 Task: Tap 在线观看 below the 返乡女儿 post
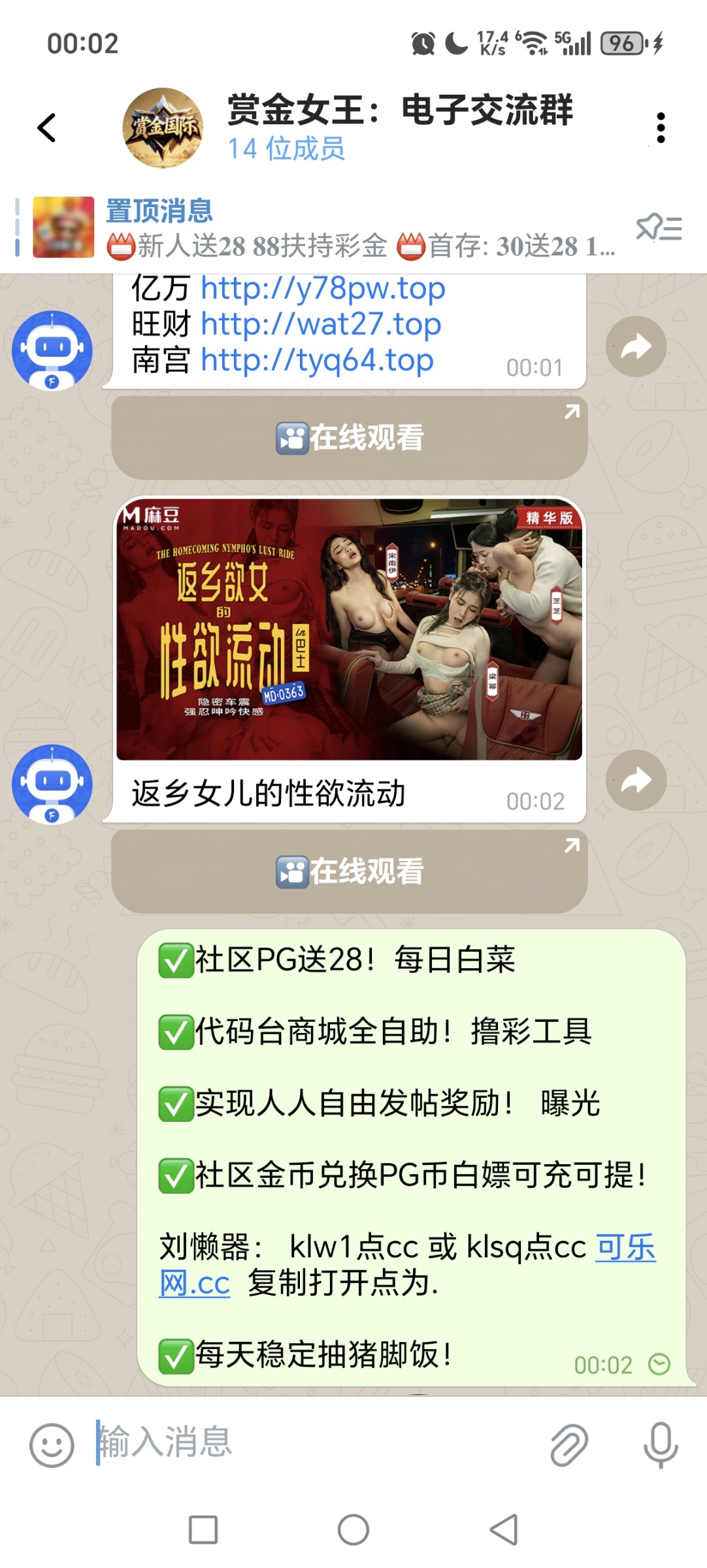(x=350, y=872)
